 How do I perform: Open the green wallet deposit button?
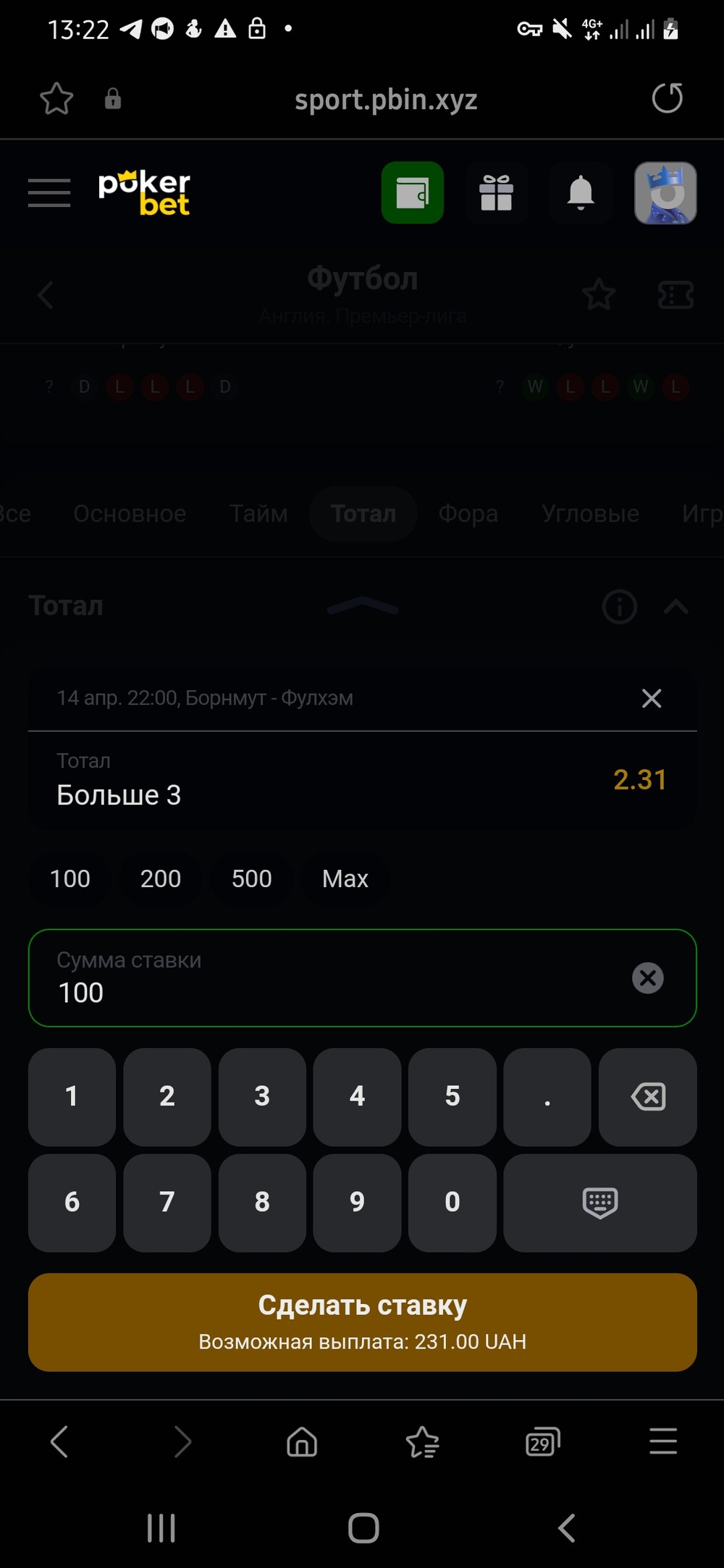pyautogui.click(x=413, y=192)
